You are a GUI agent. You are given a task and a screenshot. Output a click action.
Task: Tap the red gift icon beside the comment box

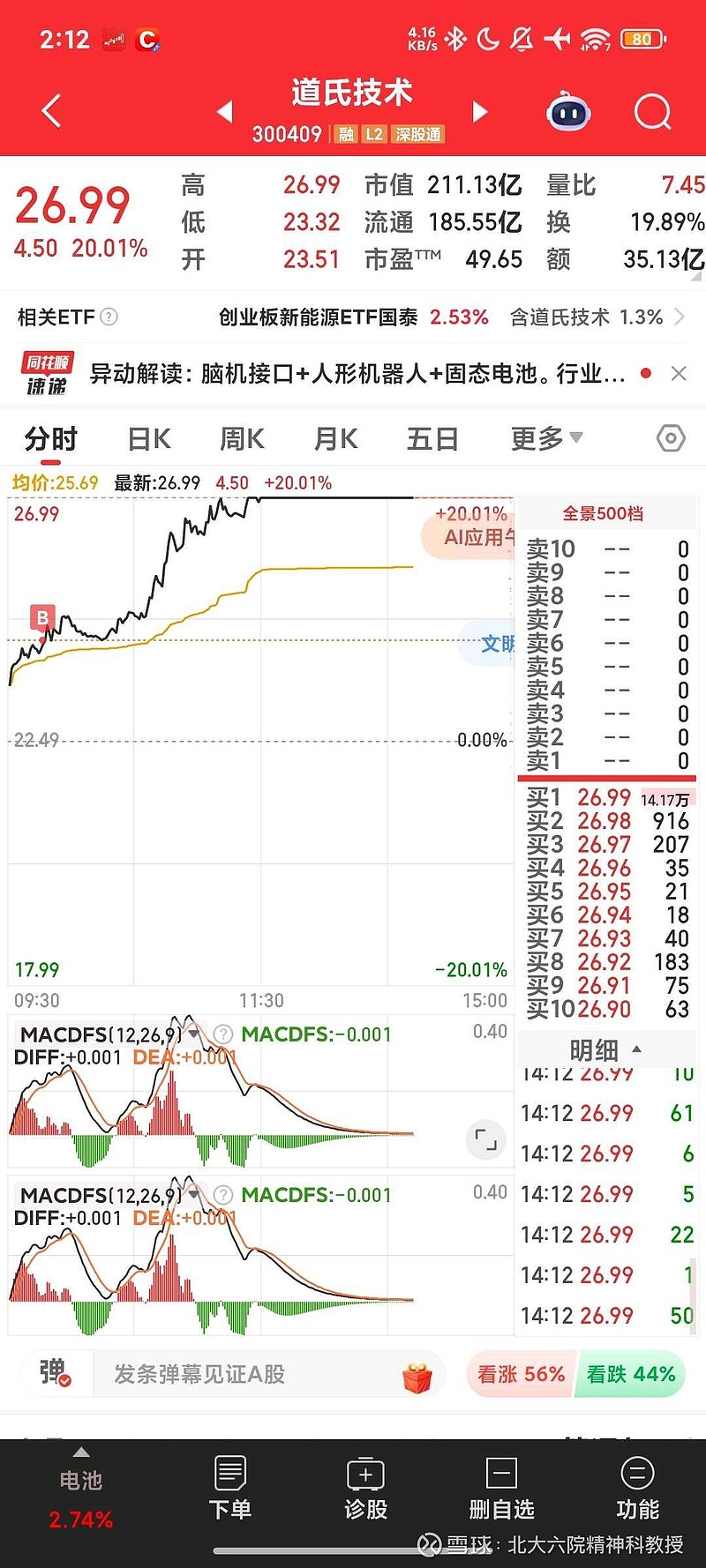coord(417,1373)
